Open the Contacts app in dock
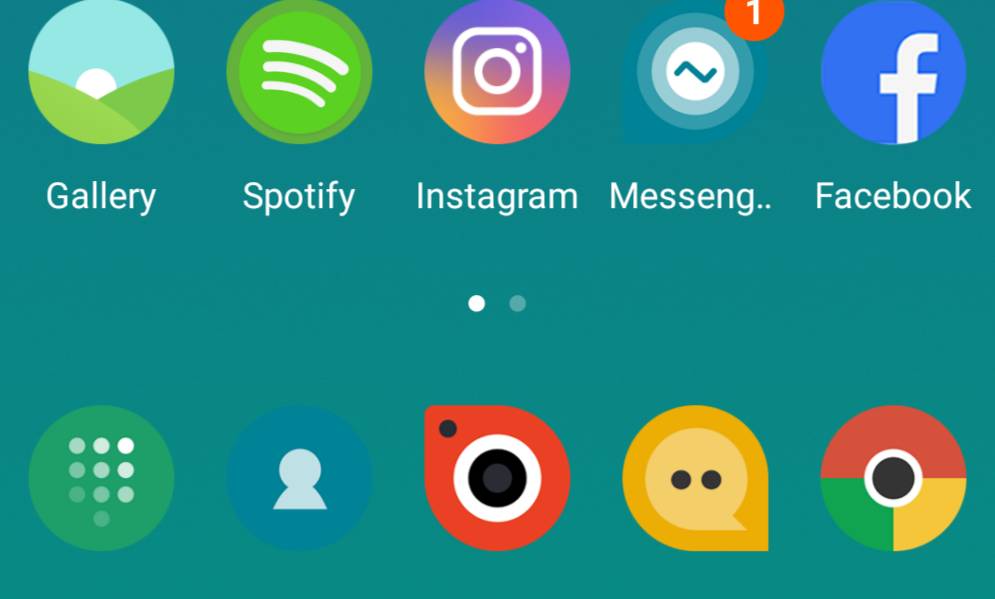This screenshot has width=995, height=599. [x=299, y=478]
